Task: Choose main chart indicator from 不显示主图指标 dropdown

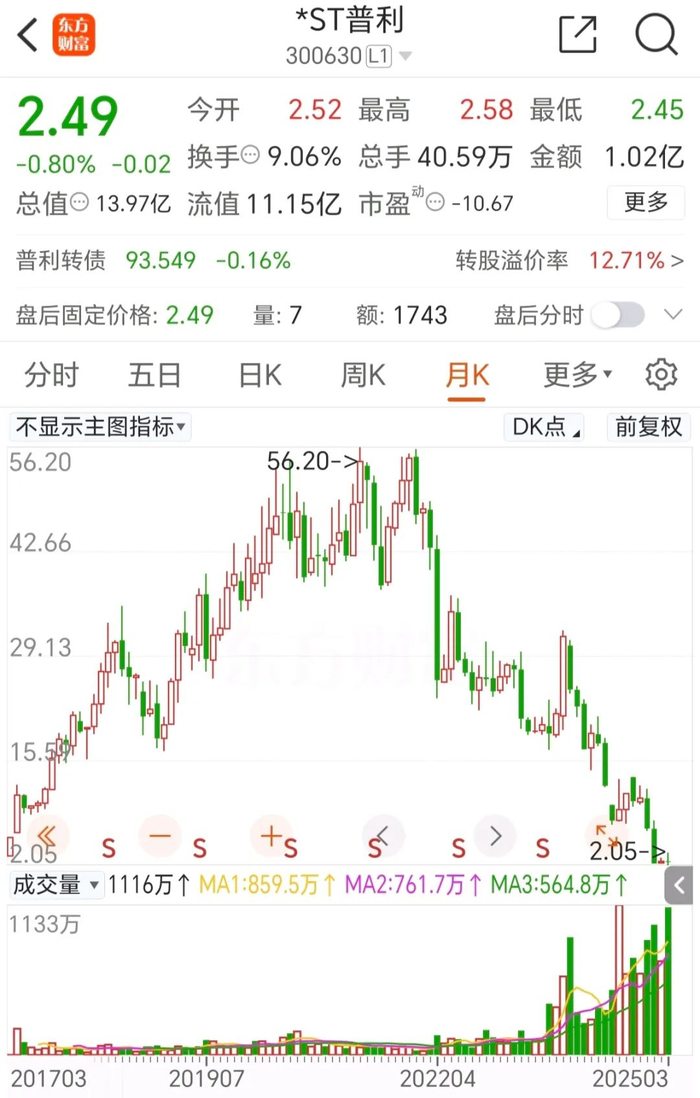Action: tap(100, 427)
